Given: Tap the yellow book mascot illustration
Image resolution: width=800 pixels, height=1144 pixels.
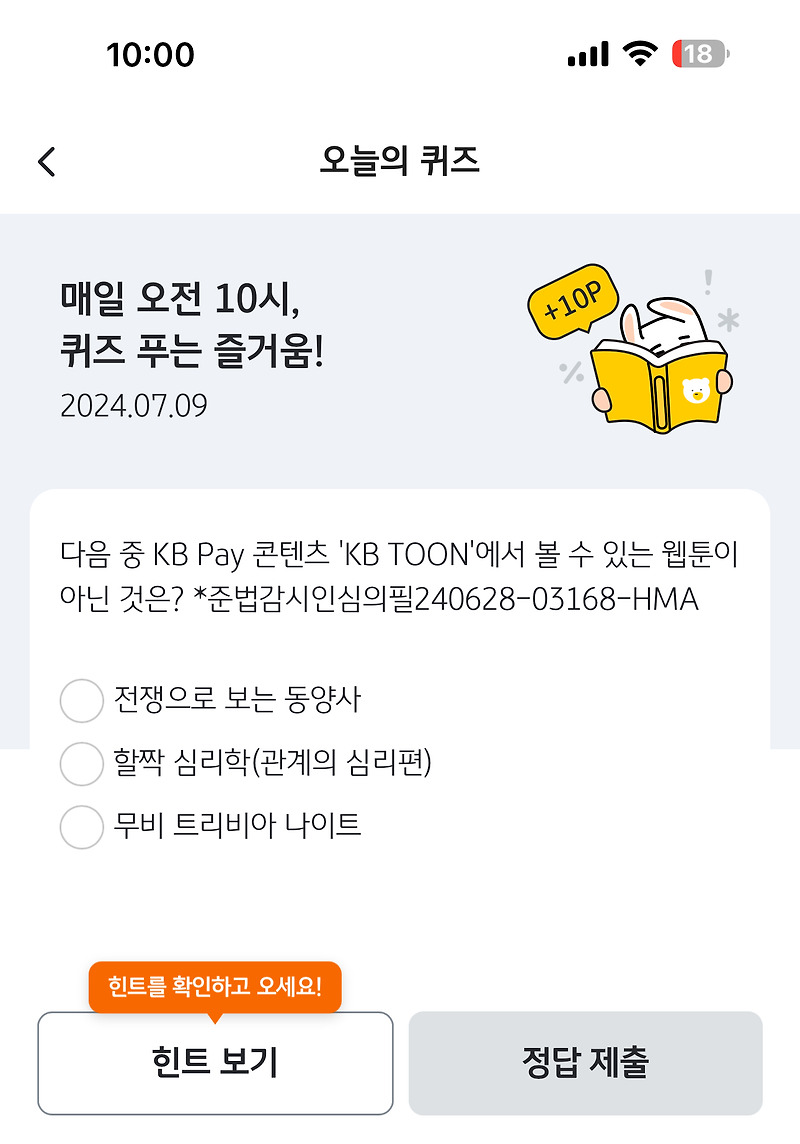Looking at the screenshot, I should (x=660, y=380).
